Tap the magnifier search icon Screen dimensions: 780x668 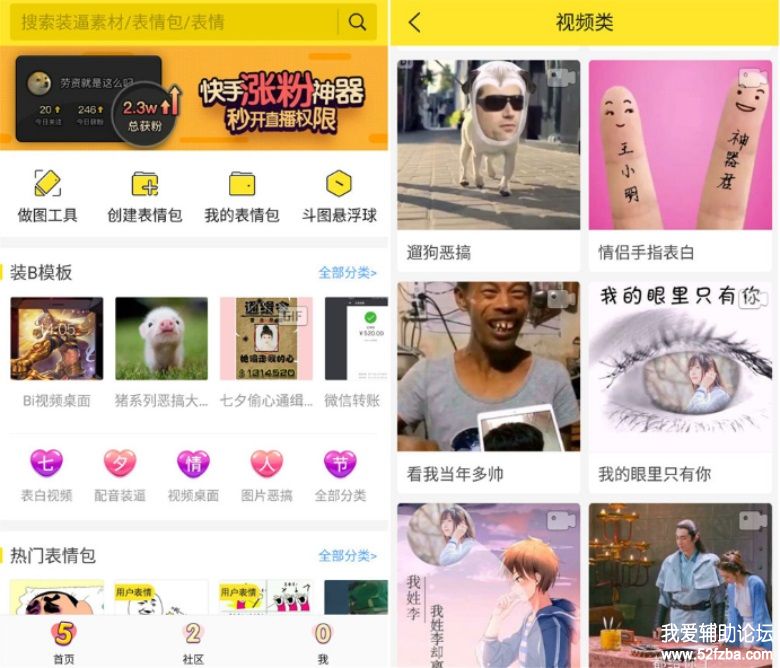click(x=357, y=22)
